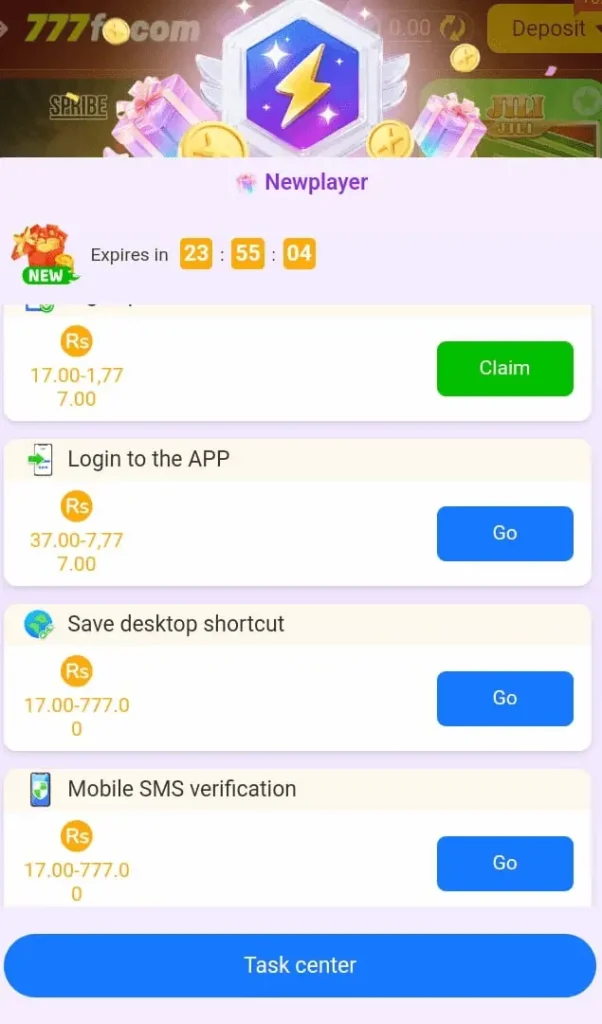The width and height of the screenshot is (602, 1024).
Task: Claim the 17.00-1,777.00 reward
Action: (504, 368)
